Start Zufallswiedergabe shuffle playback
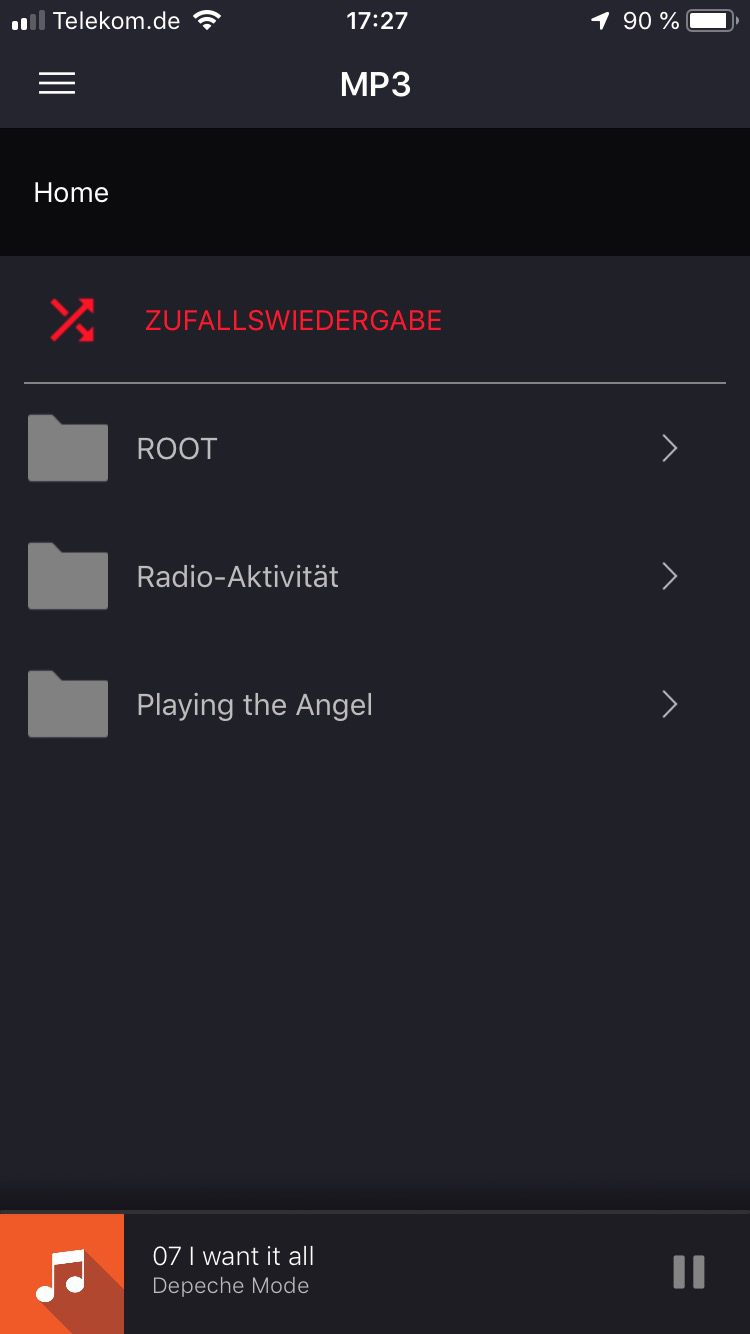Viewport: 750px width, 1334px height. click(292, 321)
